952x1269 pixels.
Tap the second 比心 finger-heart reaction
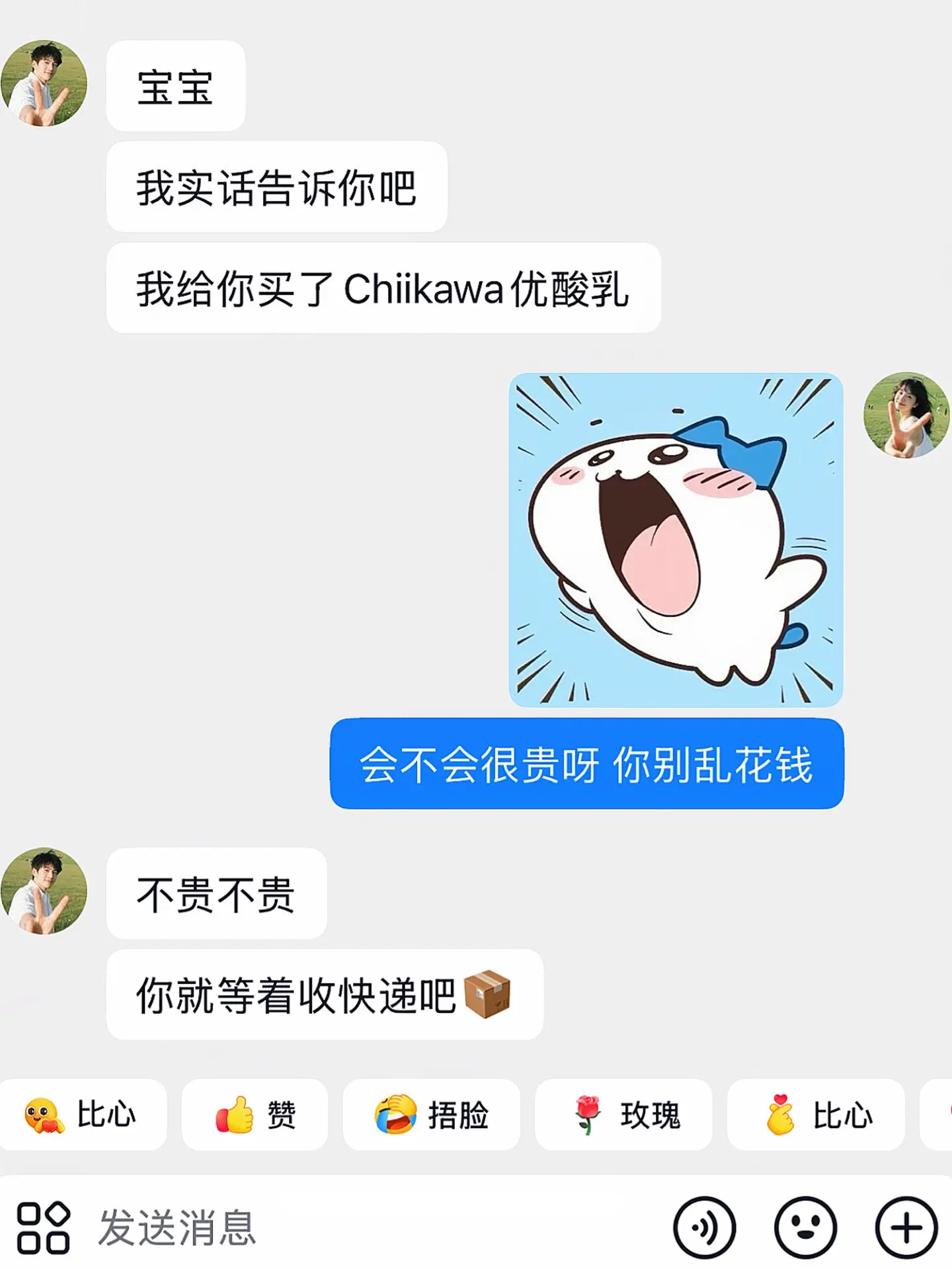pyautogui.click(x=816, y=1113)
